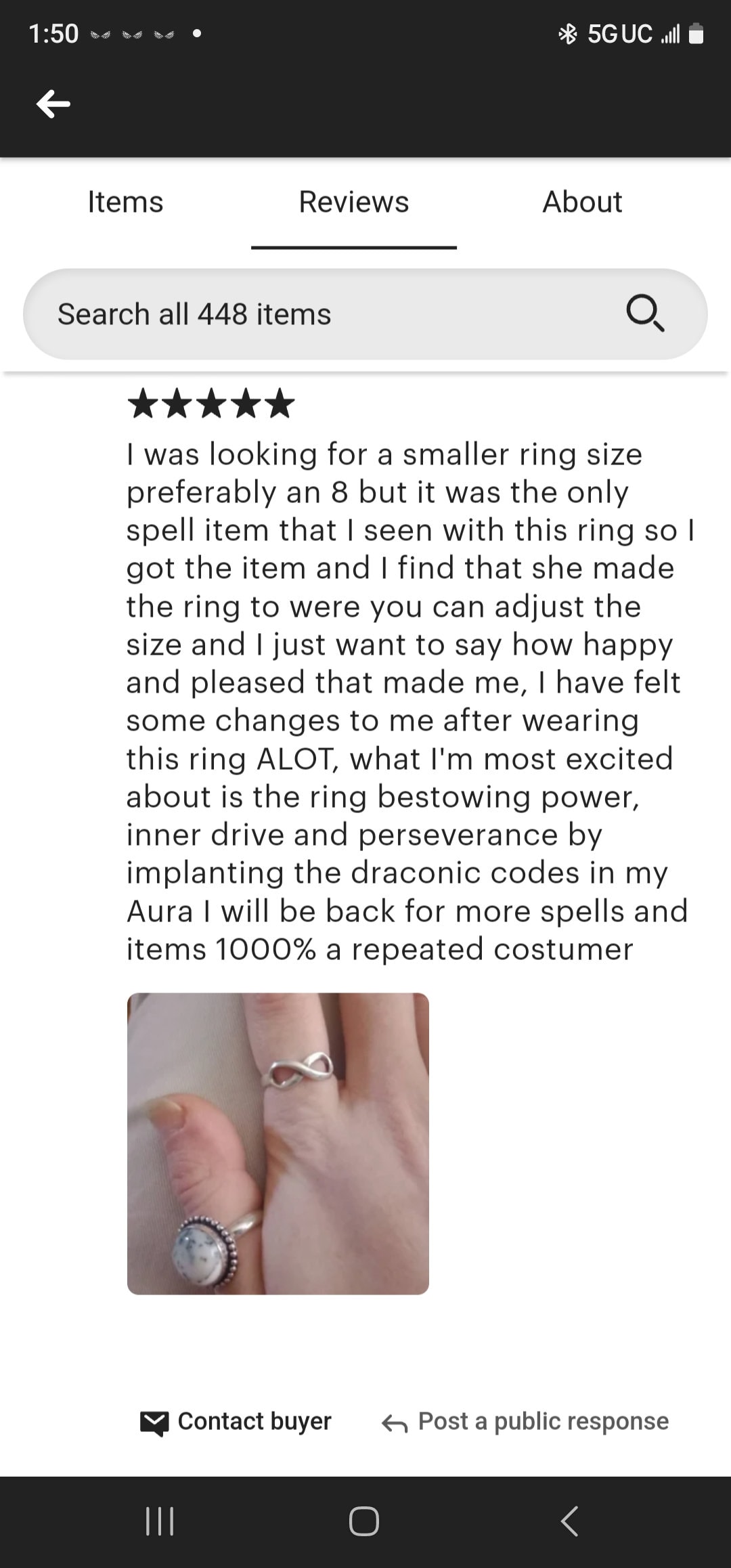Tap the Search all 448 items field
Viewport: 731px width, 1568px height.
click(325, 314)
